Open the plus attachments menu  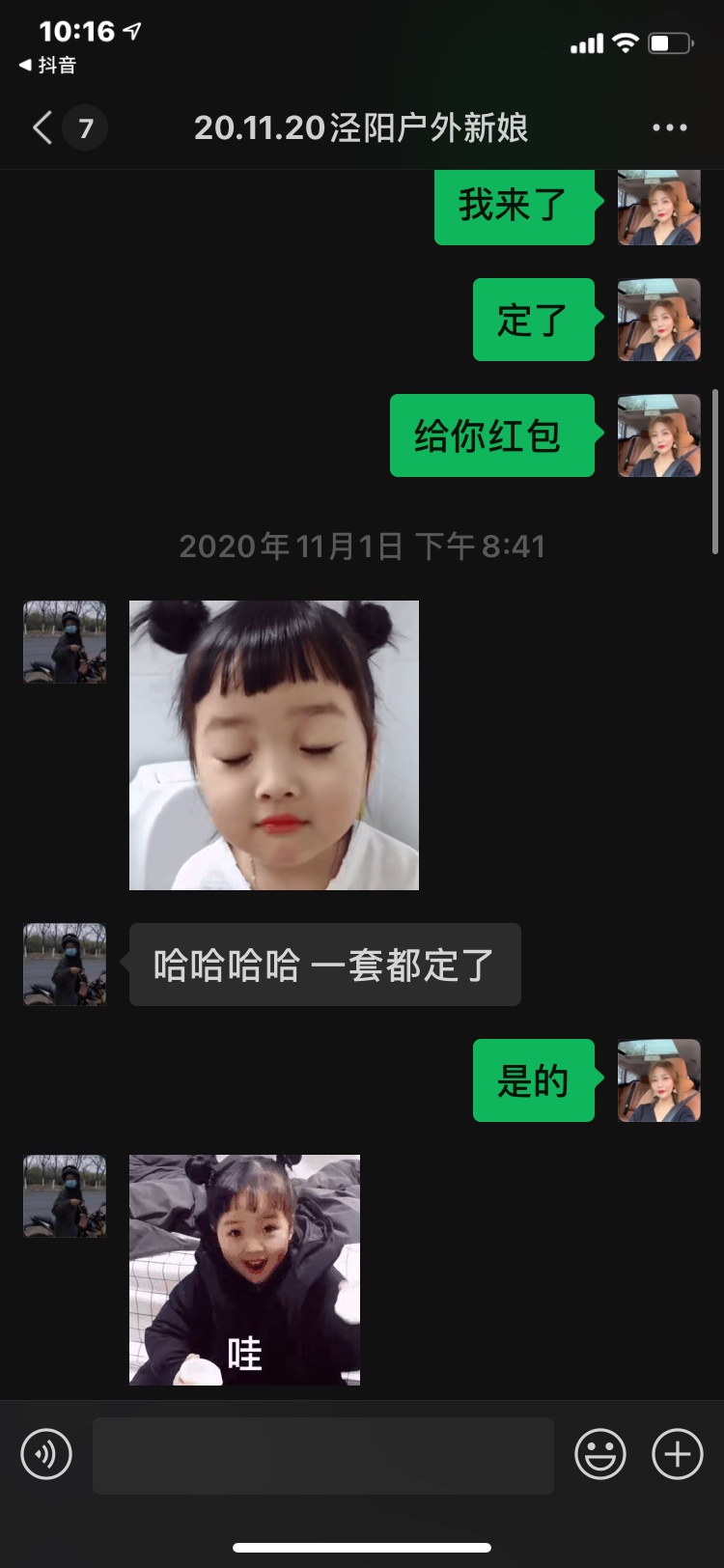click(678, 1454)
